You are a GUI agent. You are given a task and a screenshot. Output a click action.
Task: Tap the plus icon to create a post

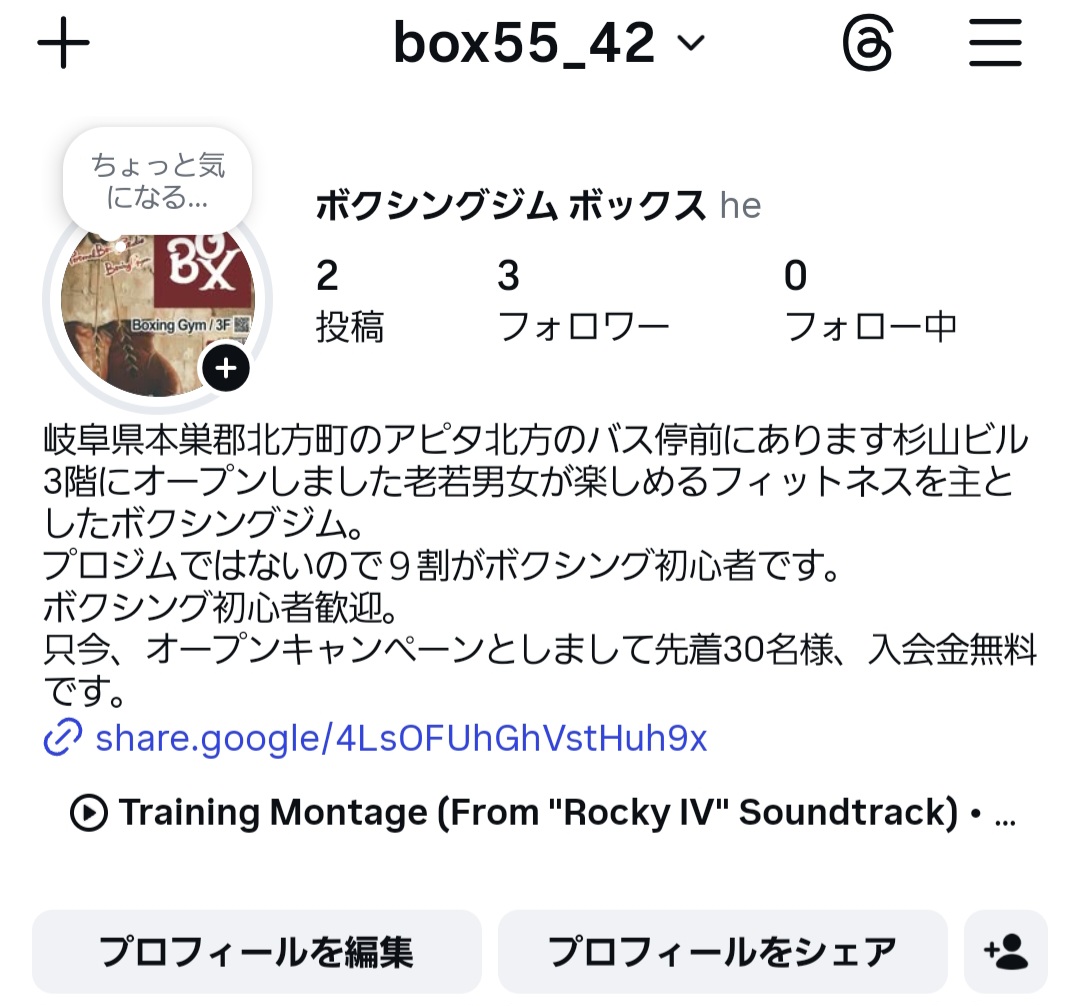click(63, 43)
